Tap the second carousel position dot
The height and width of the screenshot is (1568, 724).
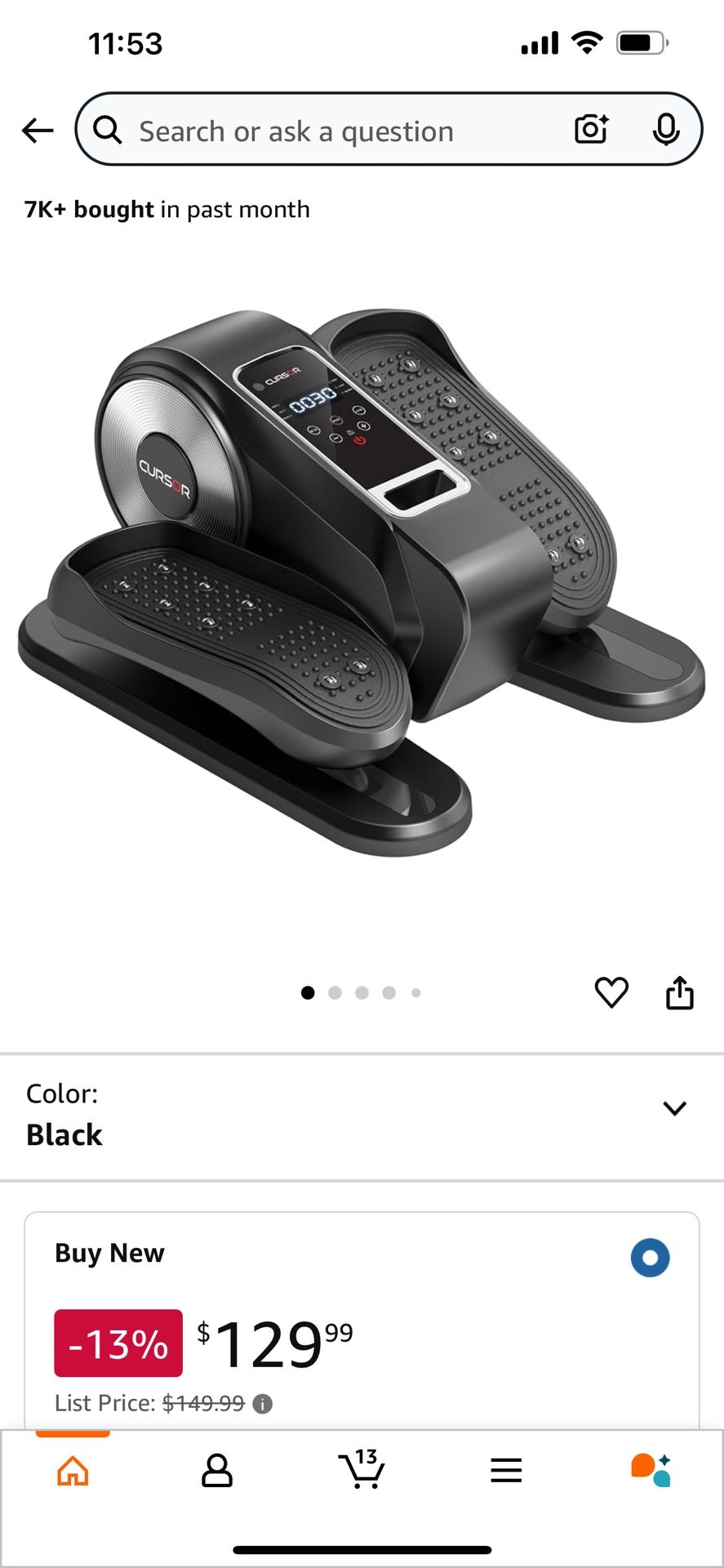pos(335,992)
